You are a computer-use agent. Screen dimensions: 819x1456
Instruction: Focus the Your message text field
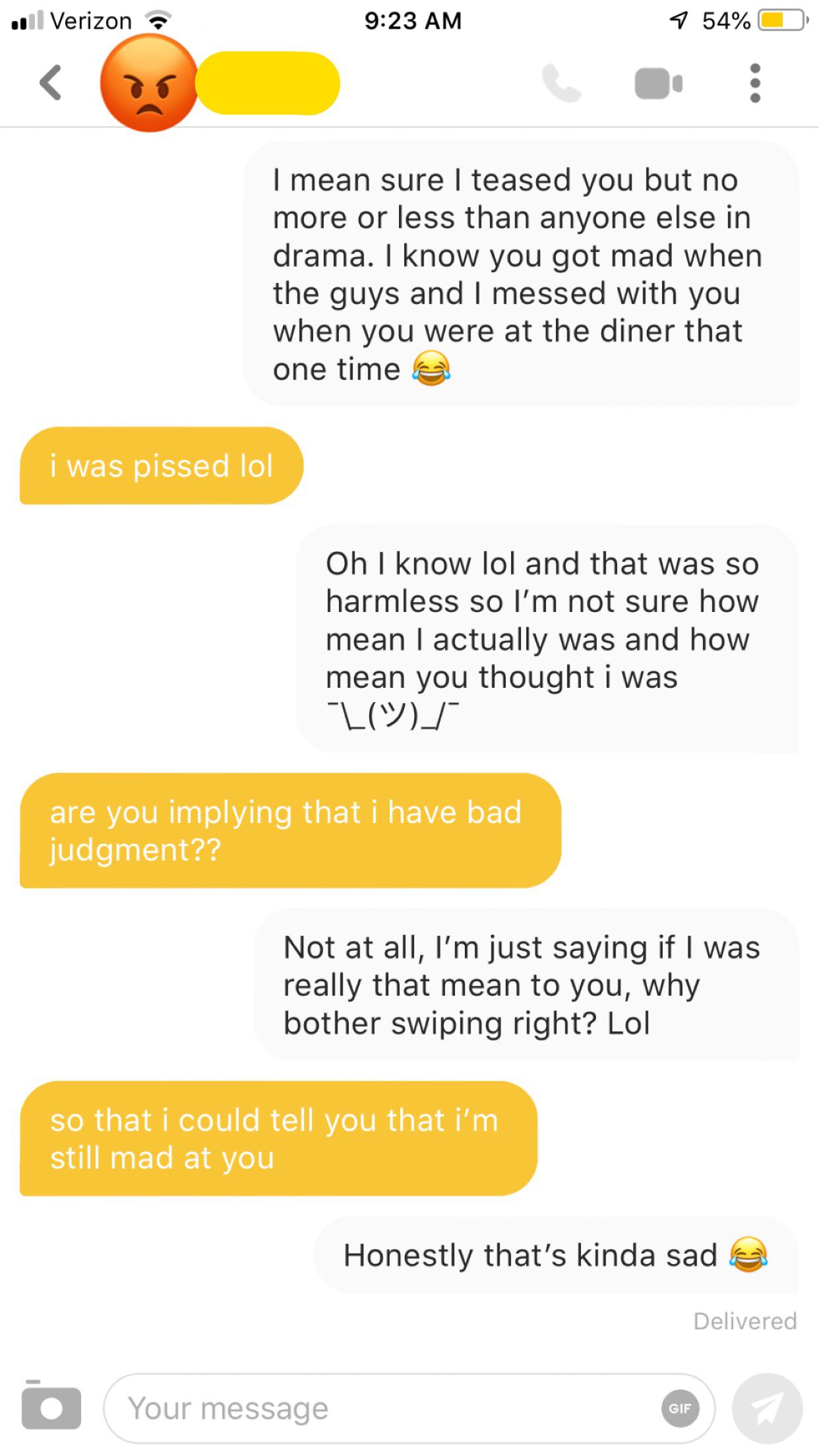click(382, 1409)
